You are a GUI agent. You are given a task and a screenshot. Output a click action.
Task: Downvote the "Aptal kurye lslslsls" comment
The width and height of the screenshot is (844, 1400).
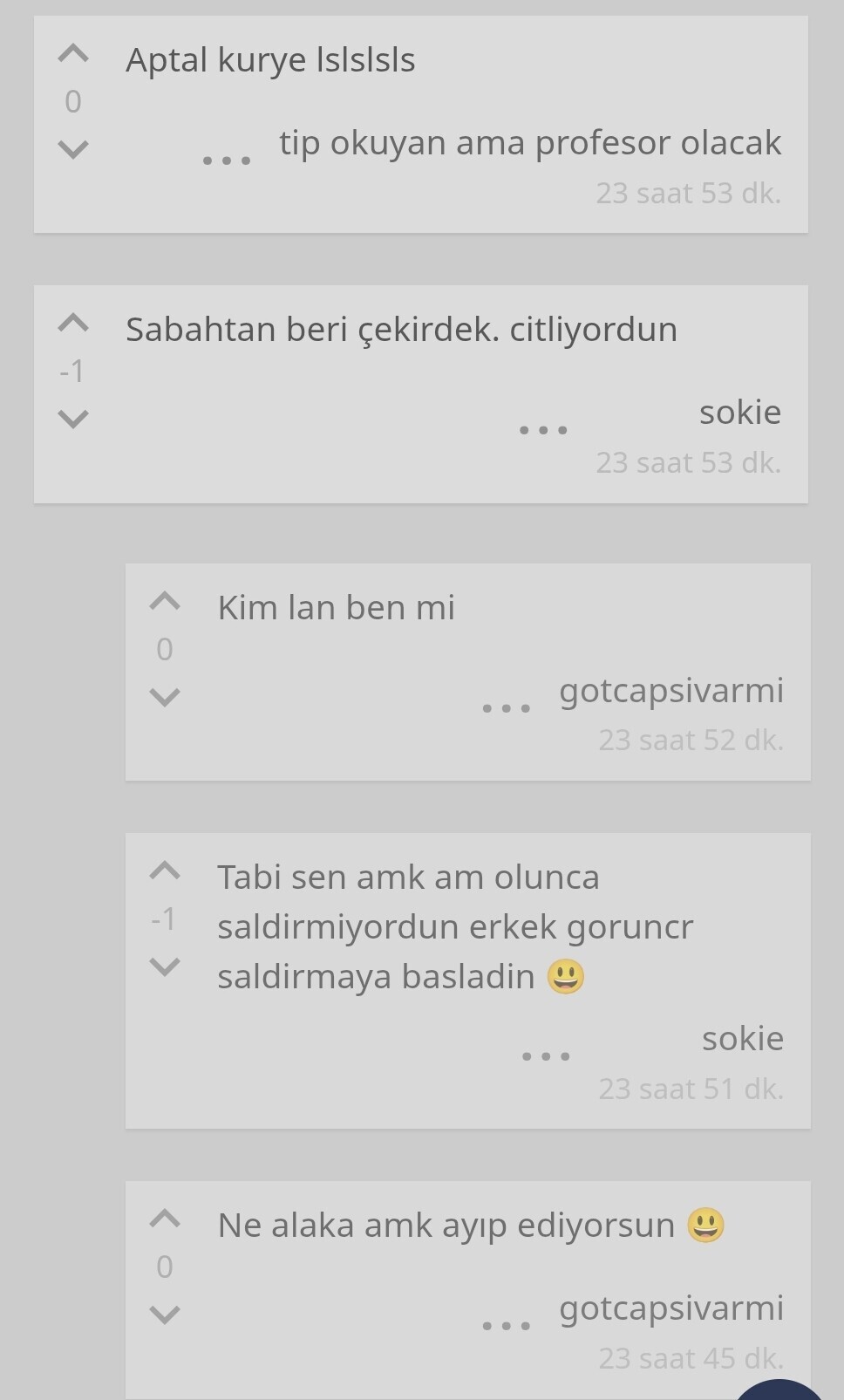73,149
